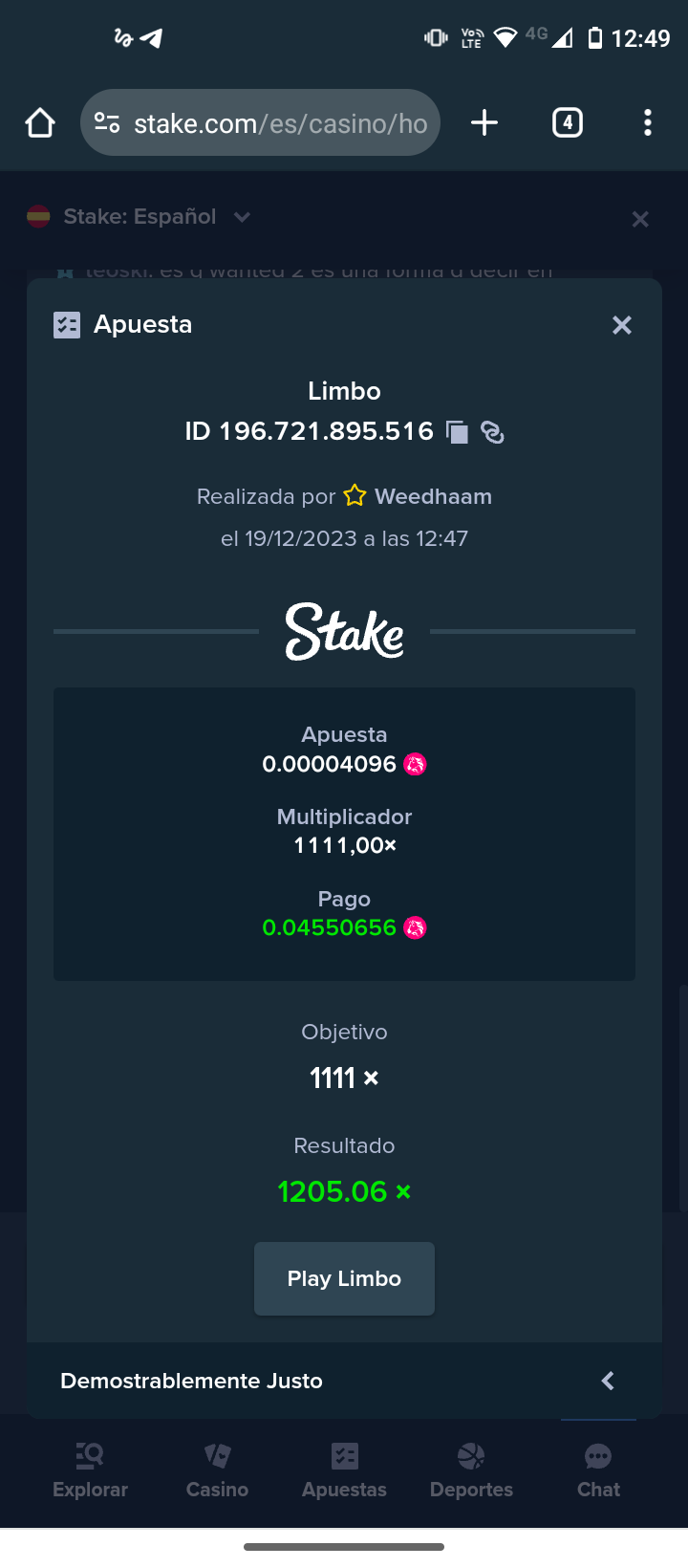
Task: Switch to Deportes section
Action: click(x=471, y=1470)
